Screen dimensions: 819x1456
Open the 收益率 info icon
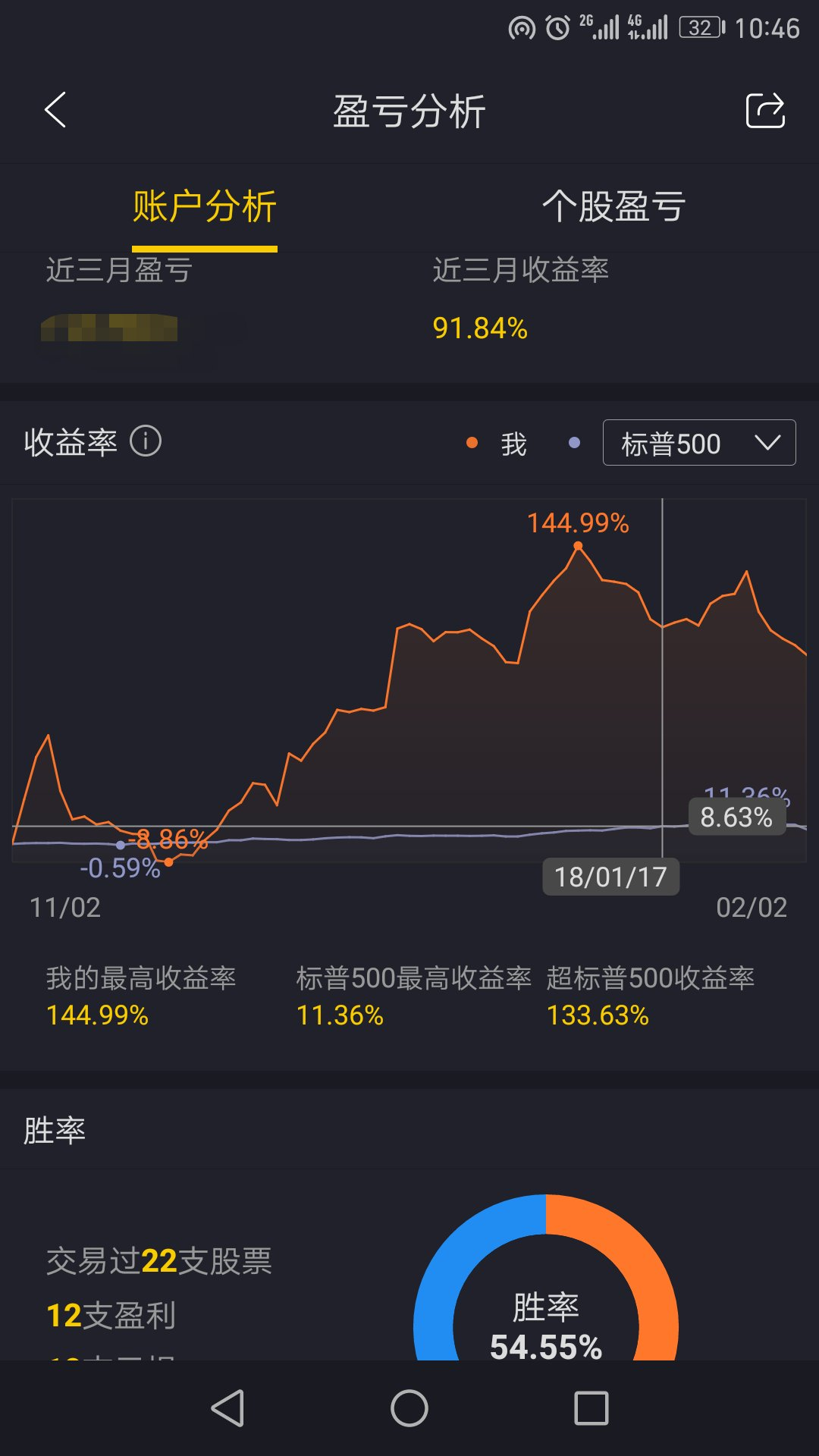tap(146, 441)
